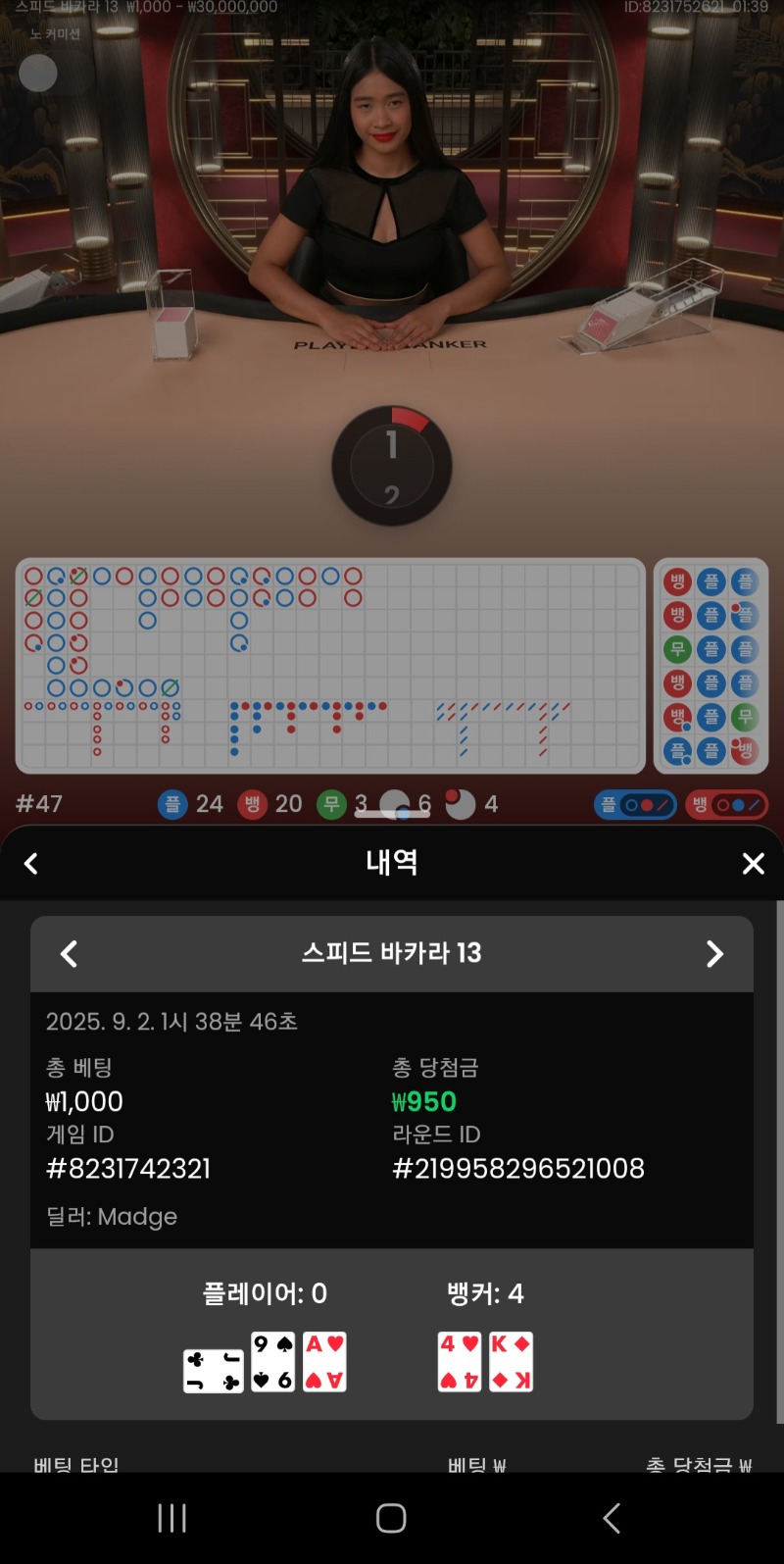Open the system recent apps view
Viewport: 784px width, 1564px height.
[172, 1518]
